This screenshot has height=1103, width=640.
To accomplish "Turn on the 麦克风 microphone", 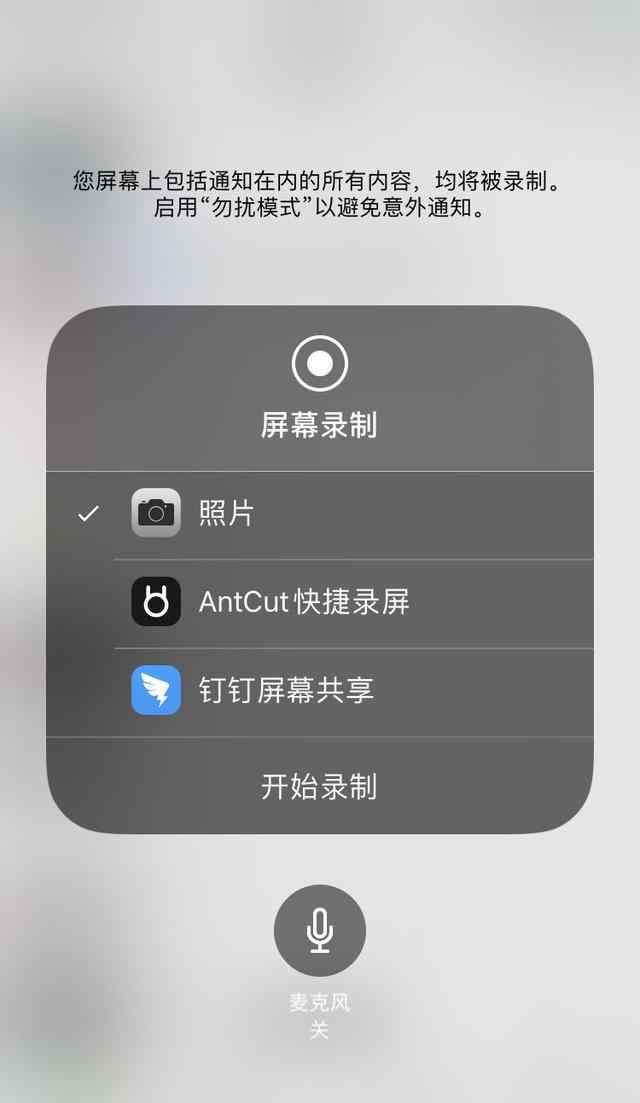I will coord(319,930).
